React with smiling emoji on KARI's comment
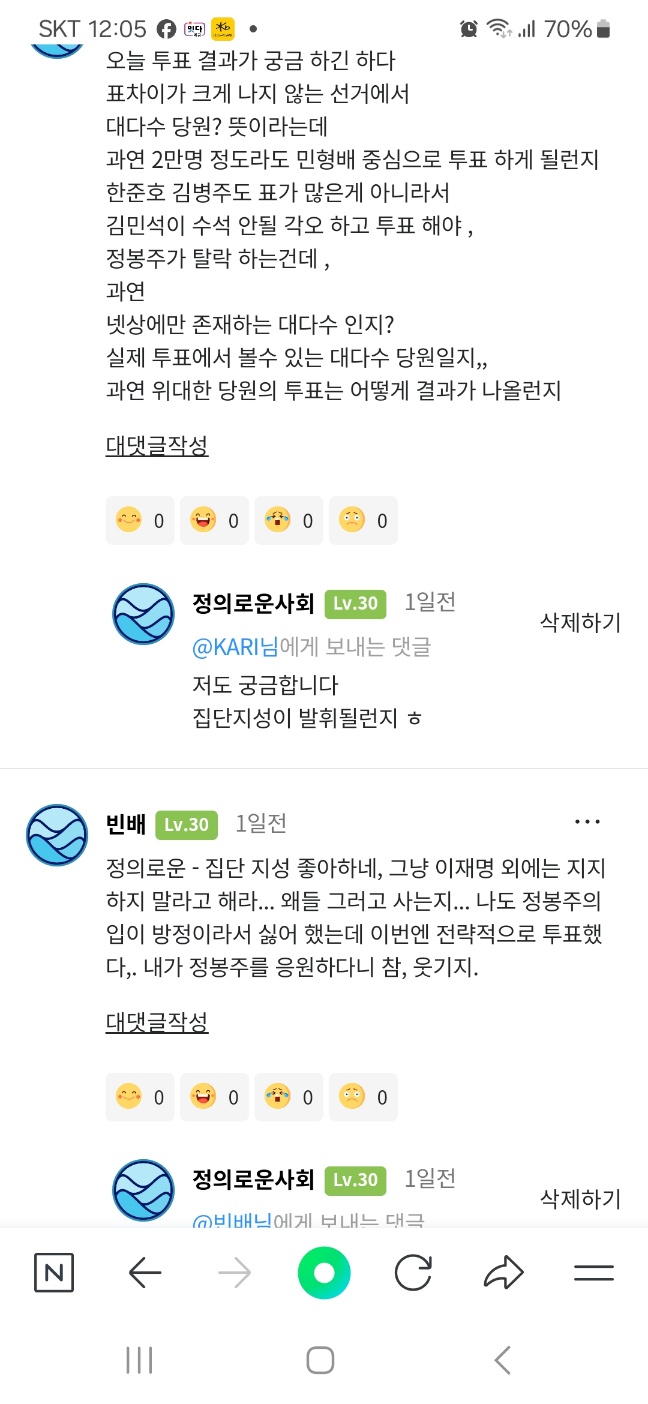The width and height of the screenshot is (648, 1404). 140,521
